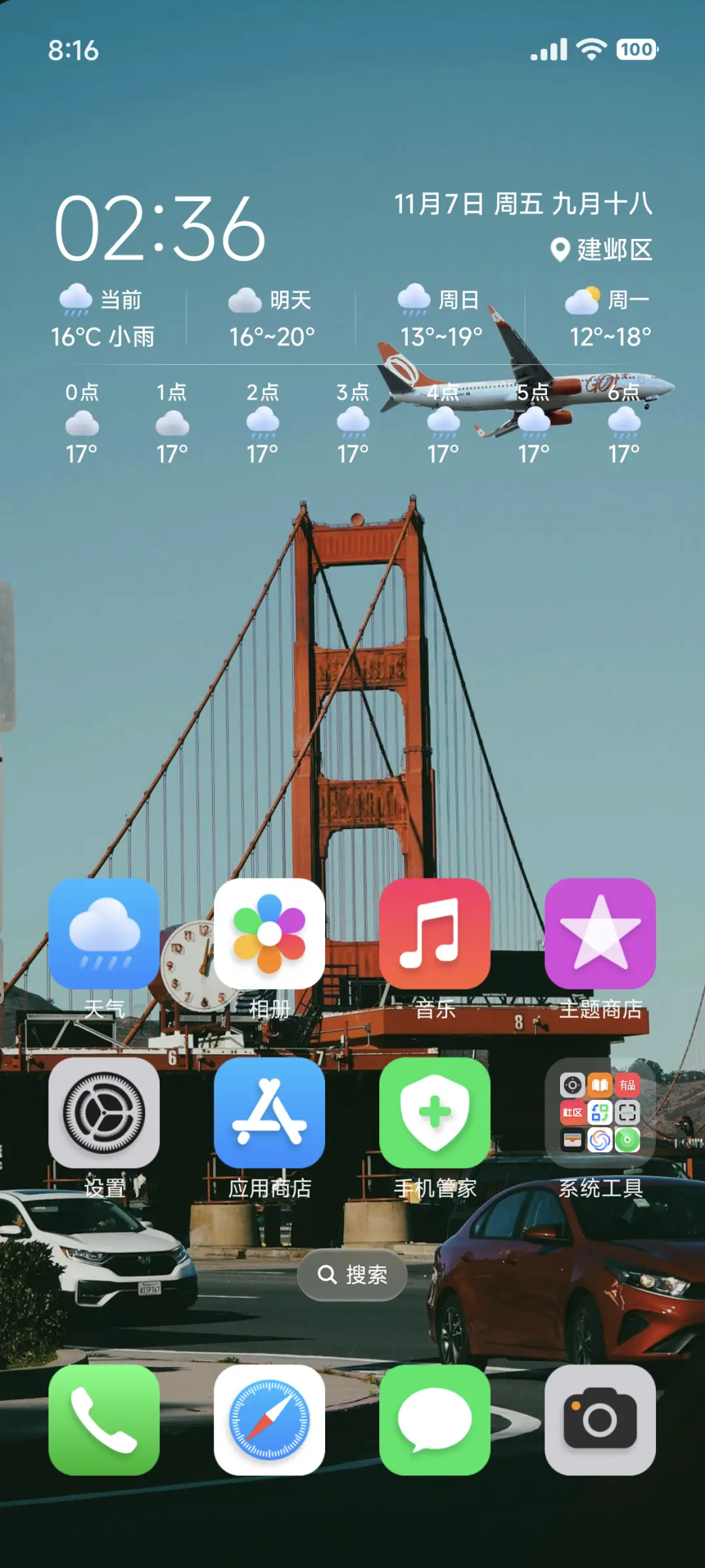The image size is (705, 1568).
Task: Tap the date 11月7日 周五
Action: (x=469, y=204)
